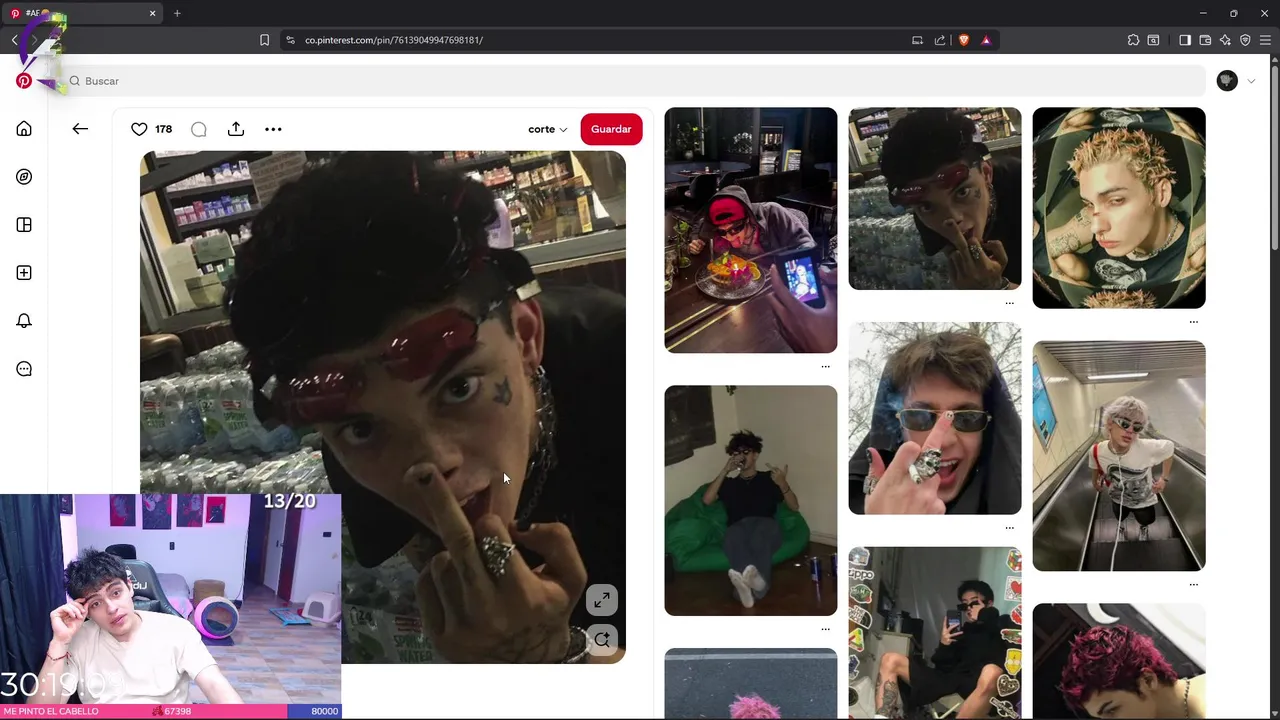The height and width of the screenshot is (720, 1280).
Task: Open the comments on this pin
Action: 199,129
